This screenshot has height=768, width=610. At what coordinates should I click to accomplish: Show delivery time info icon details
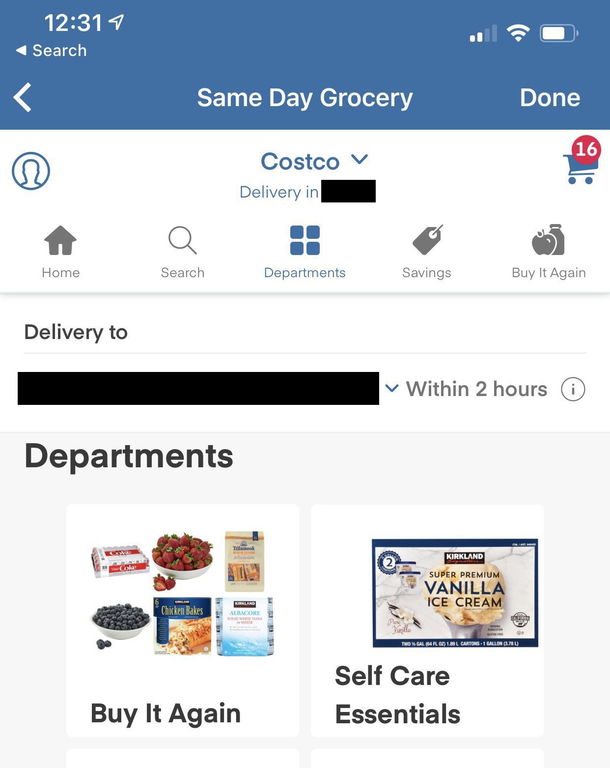click(573, 389)
